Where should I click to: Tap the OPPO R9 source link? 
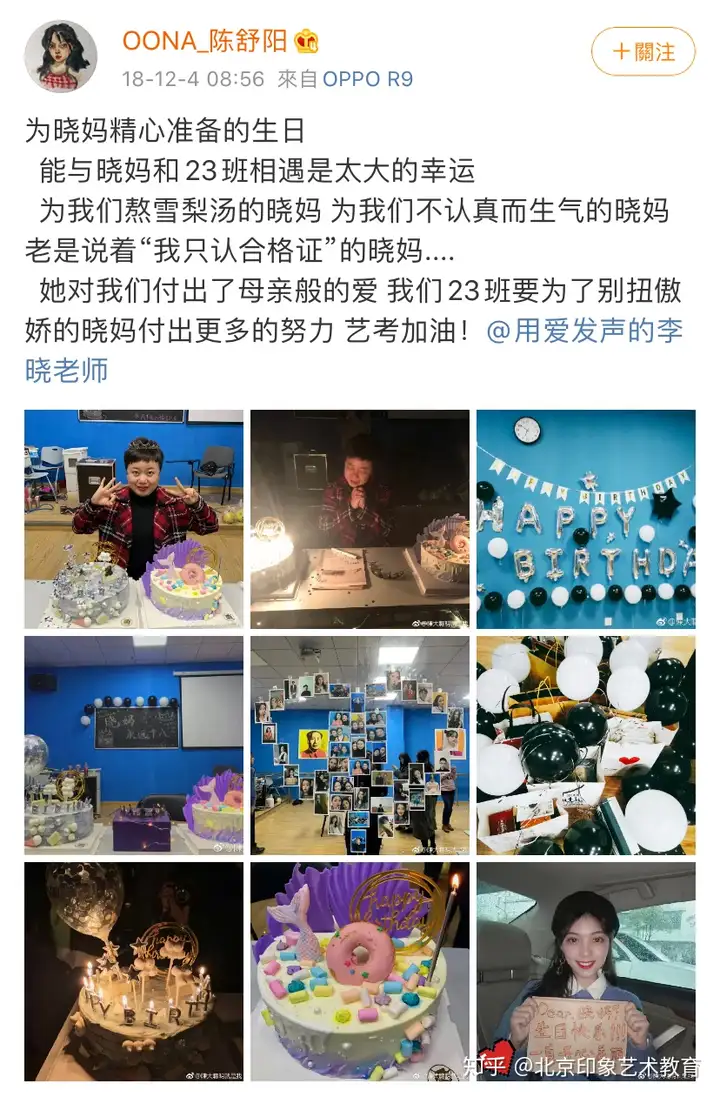[367, 79]
